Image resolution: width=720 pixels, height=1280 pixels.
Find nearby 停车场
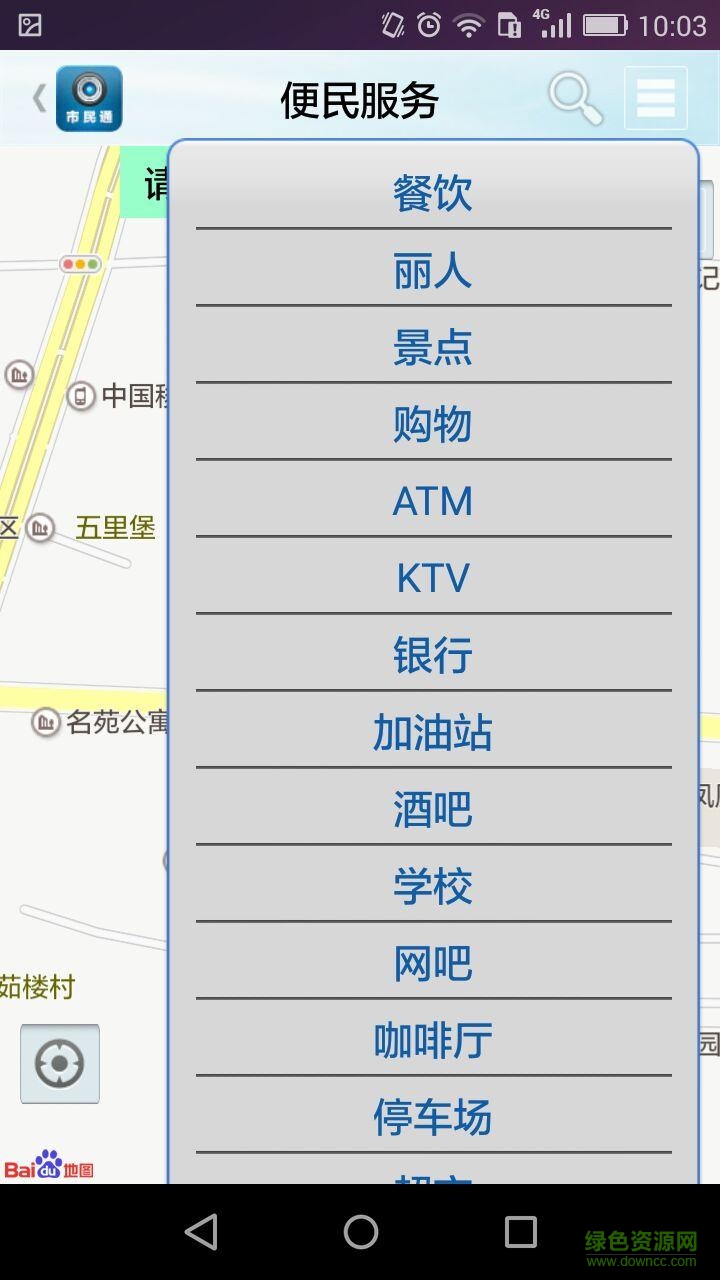[433, 1117]
